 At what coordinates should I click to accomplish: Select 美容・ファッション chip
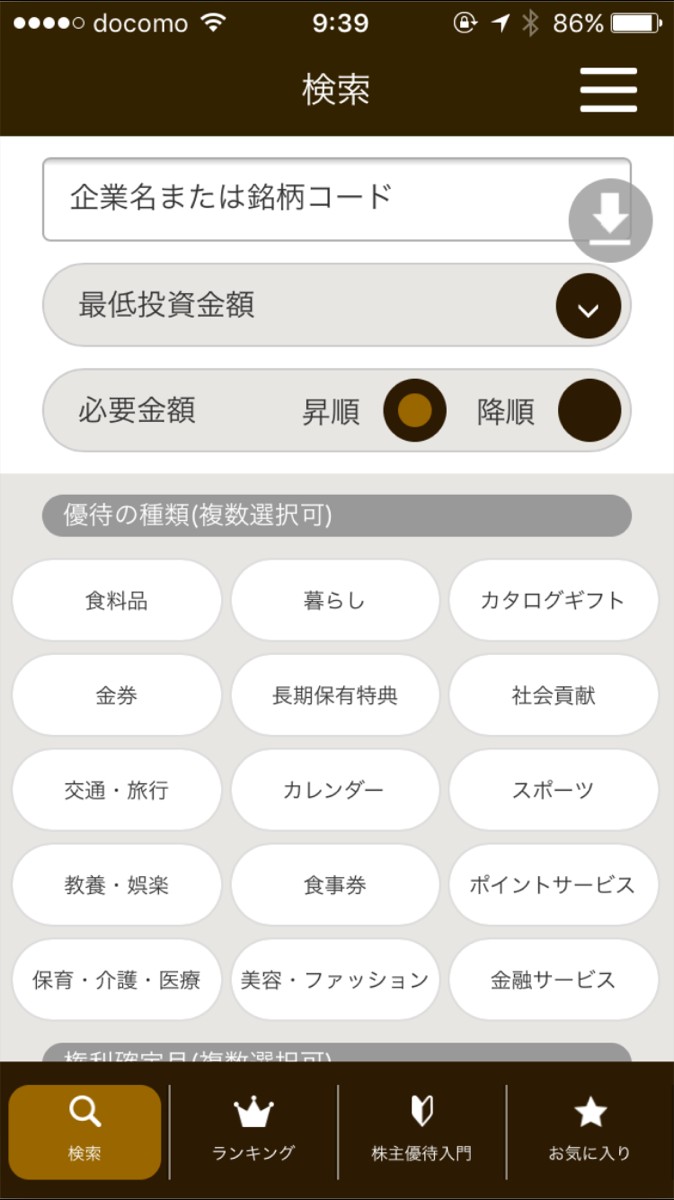tap(335, 980)
